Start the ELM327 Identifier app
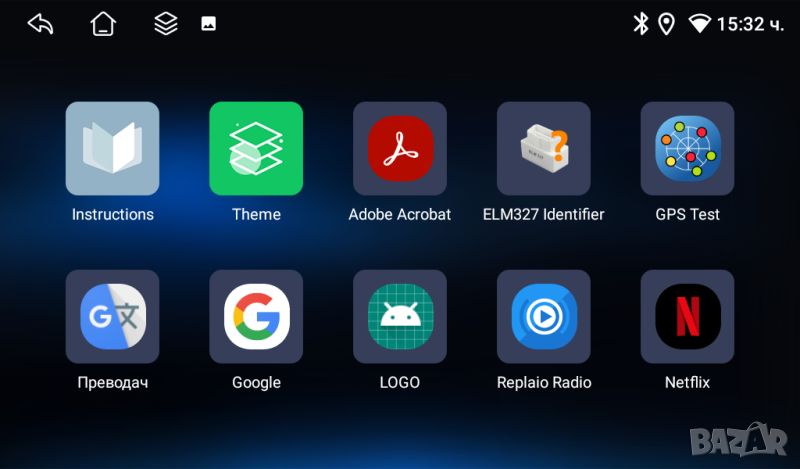This screenshot has height=469, width=800. click(543, 148)
